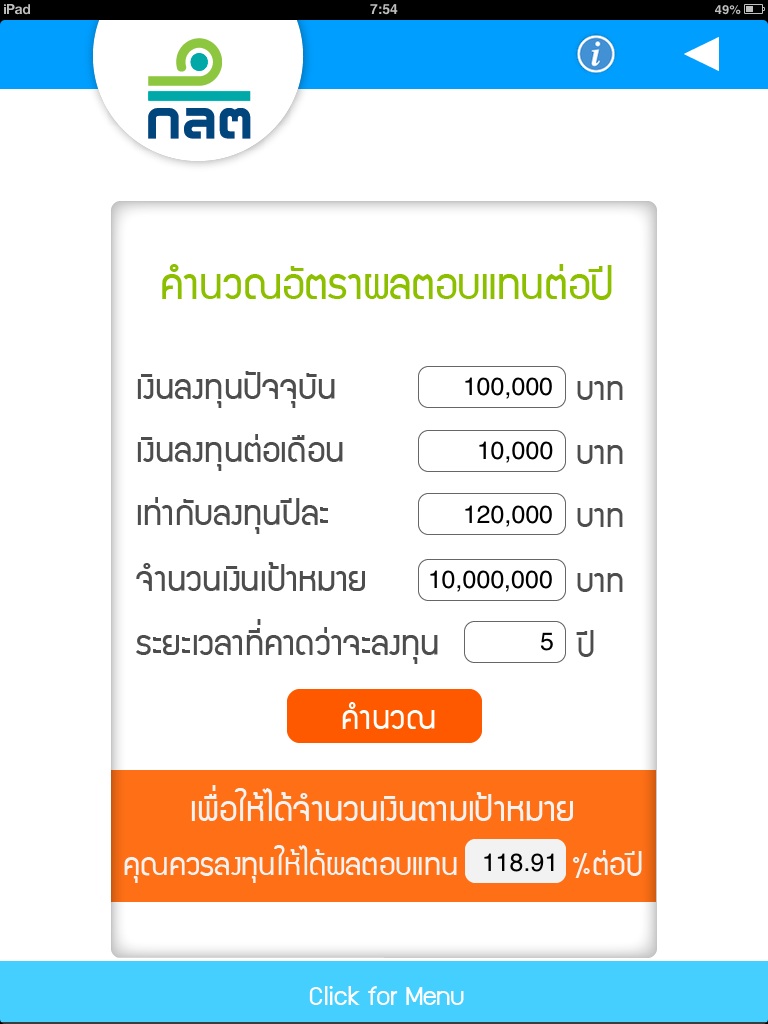Change the target amount field showing 10,000,000
768x1024 pixels.
pos(492,580)
